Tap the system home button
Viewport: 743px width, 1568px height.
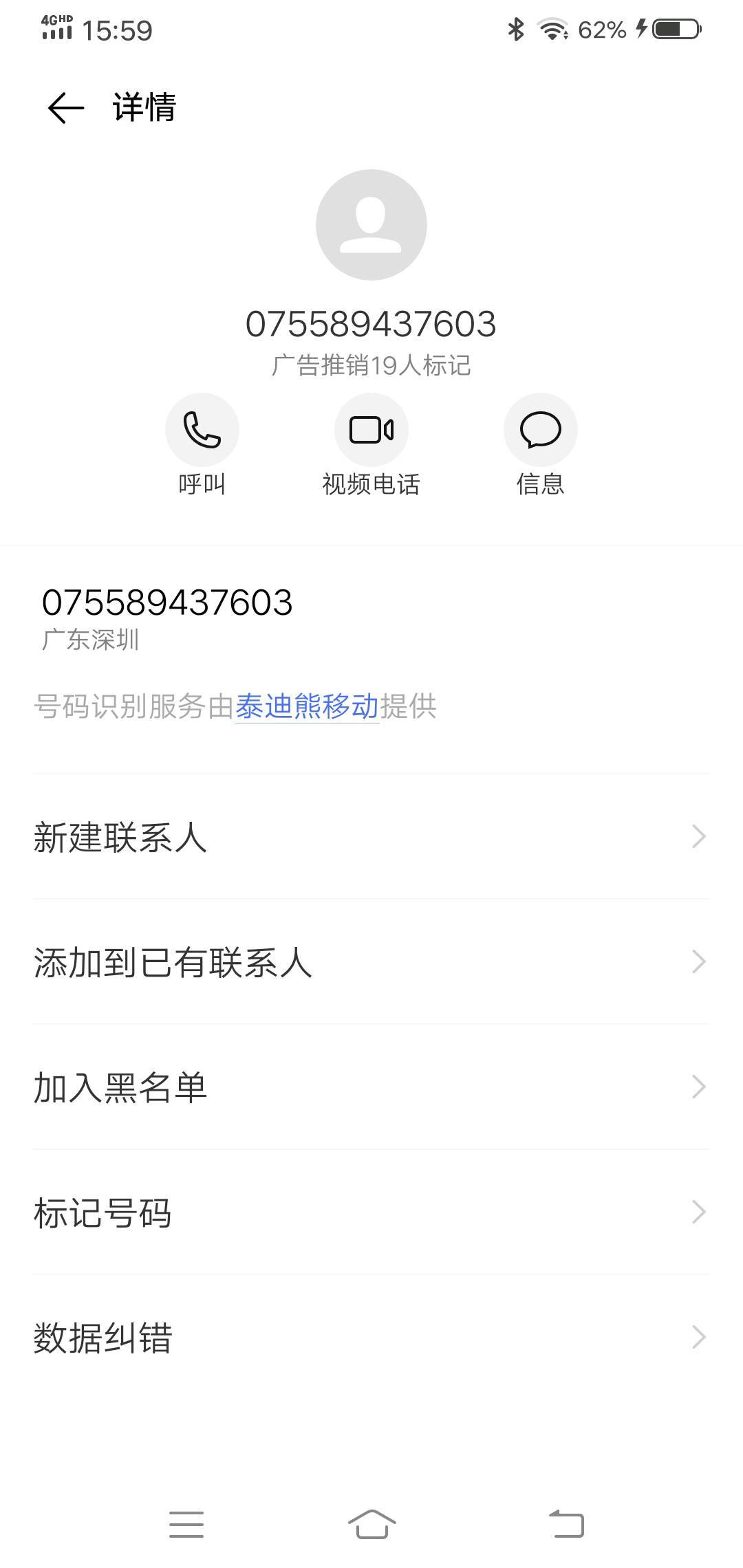[371, 1524]
